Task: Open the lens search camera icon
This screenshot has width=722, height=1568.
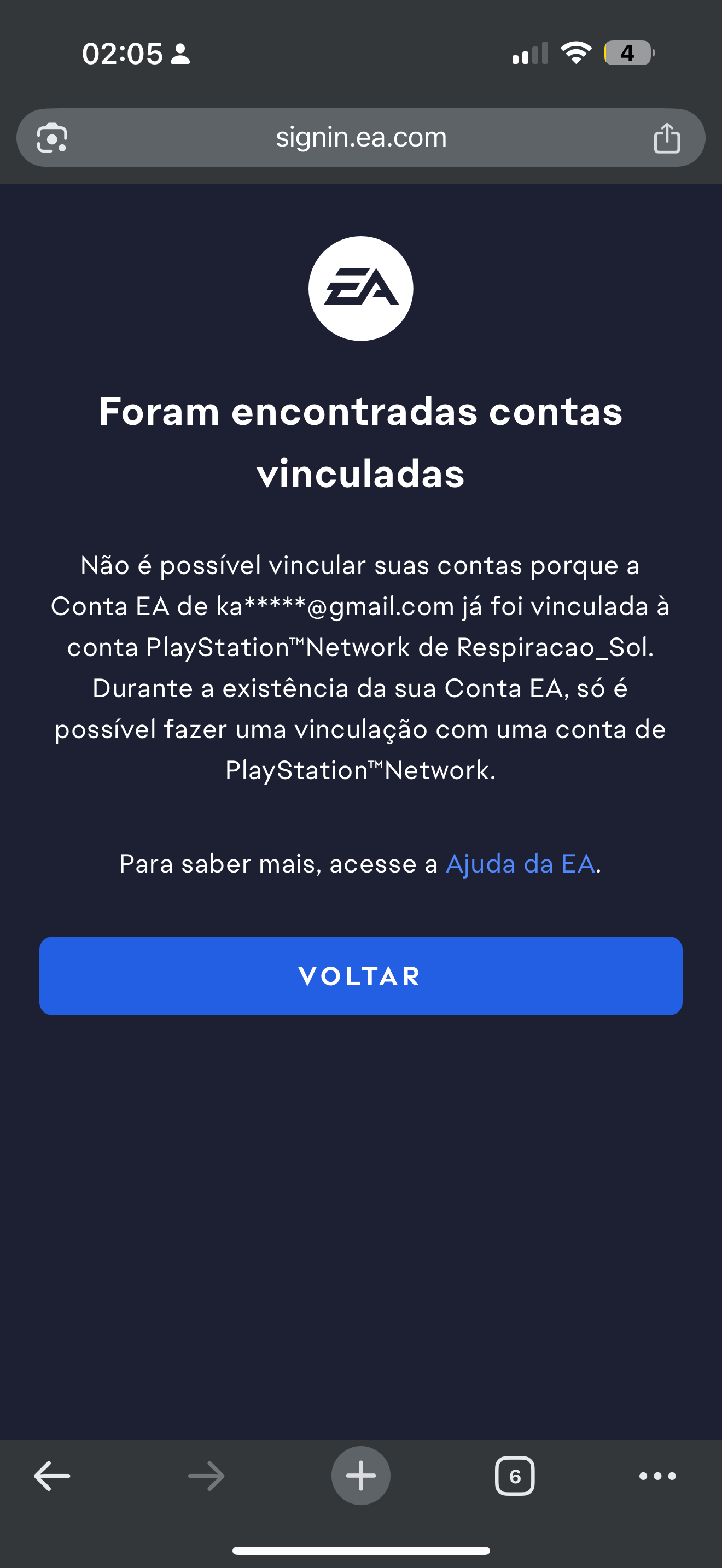Action: [53, 138]
